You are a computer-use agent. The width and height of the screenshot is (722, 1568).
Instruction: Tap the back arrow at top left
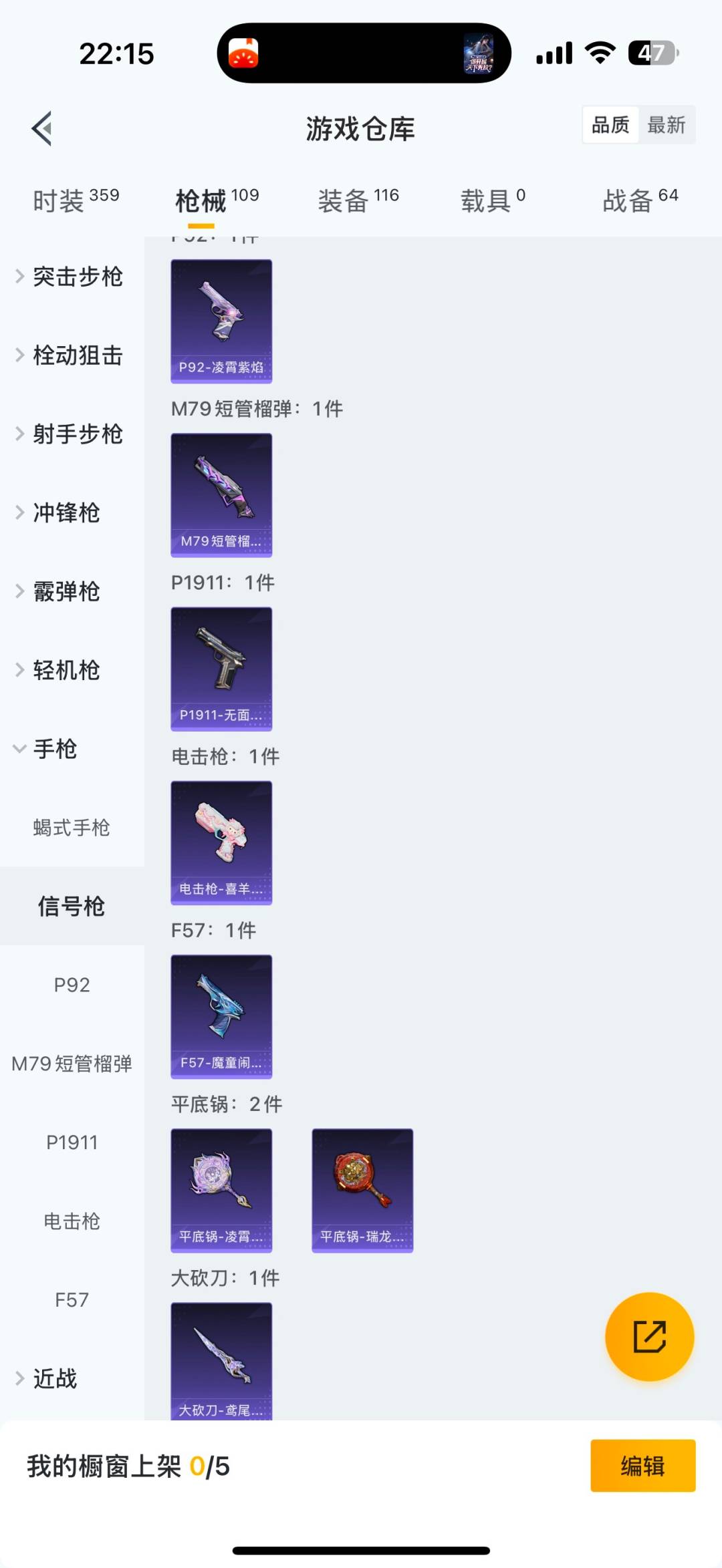click(x=42, y=129)
